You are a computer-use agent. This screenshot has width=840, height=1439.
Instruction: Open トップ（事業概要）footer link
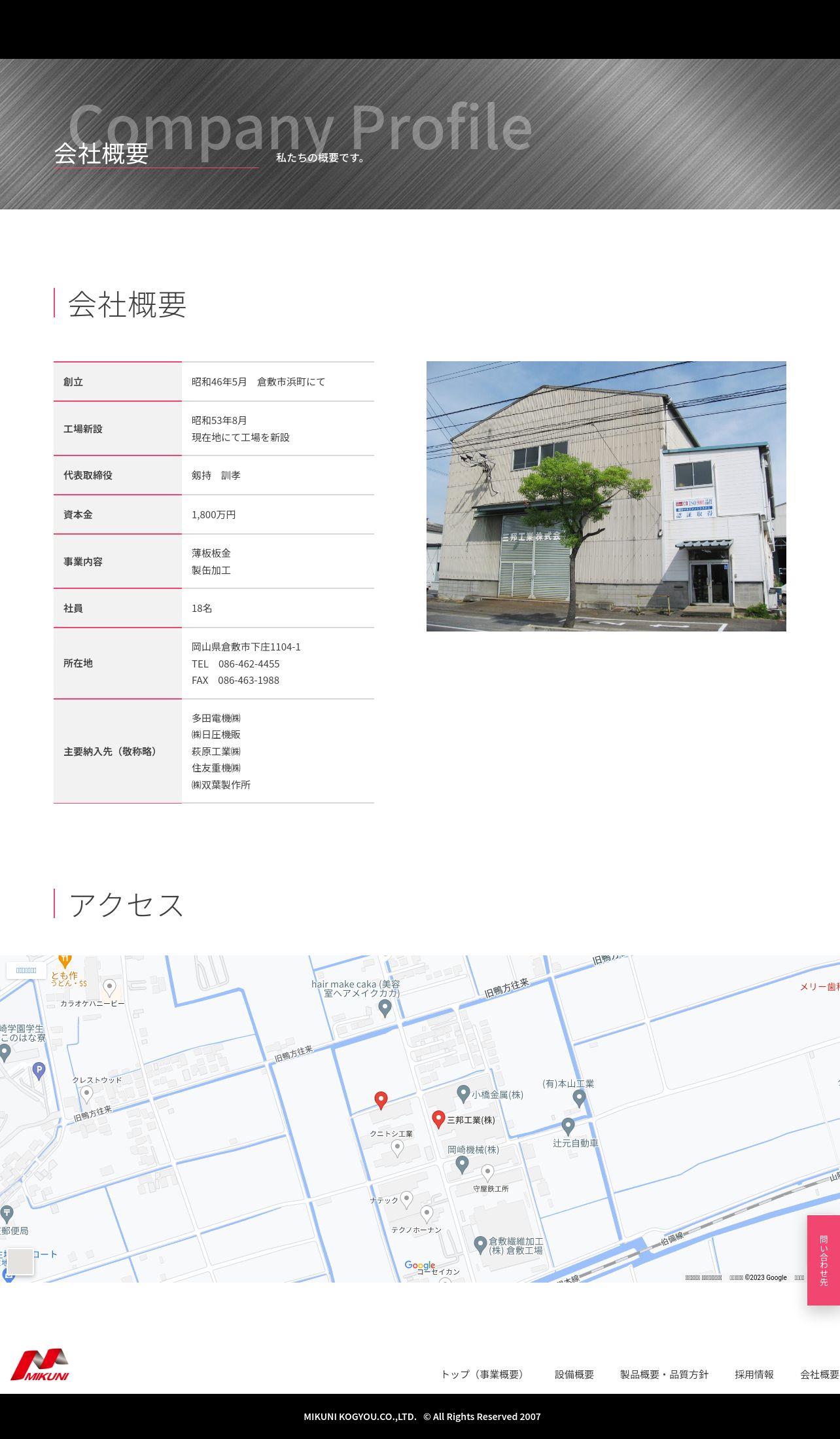coord(484,1374)
